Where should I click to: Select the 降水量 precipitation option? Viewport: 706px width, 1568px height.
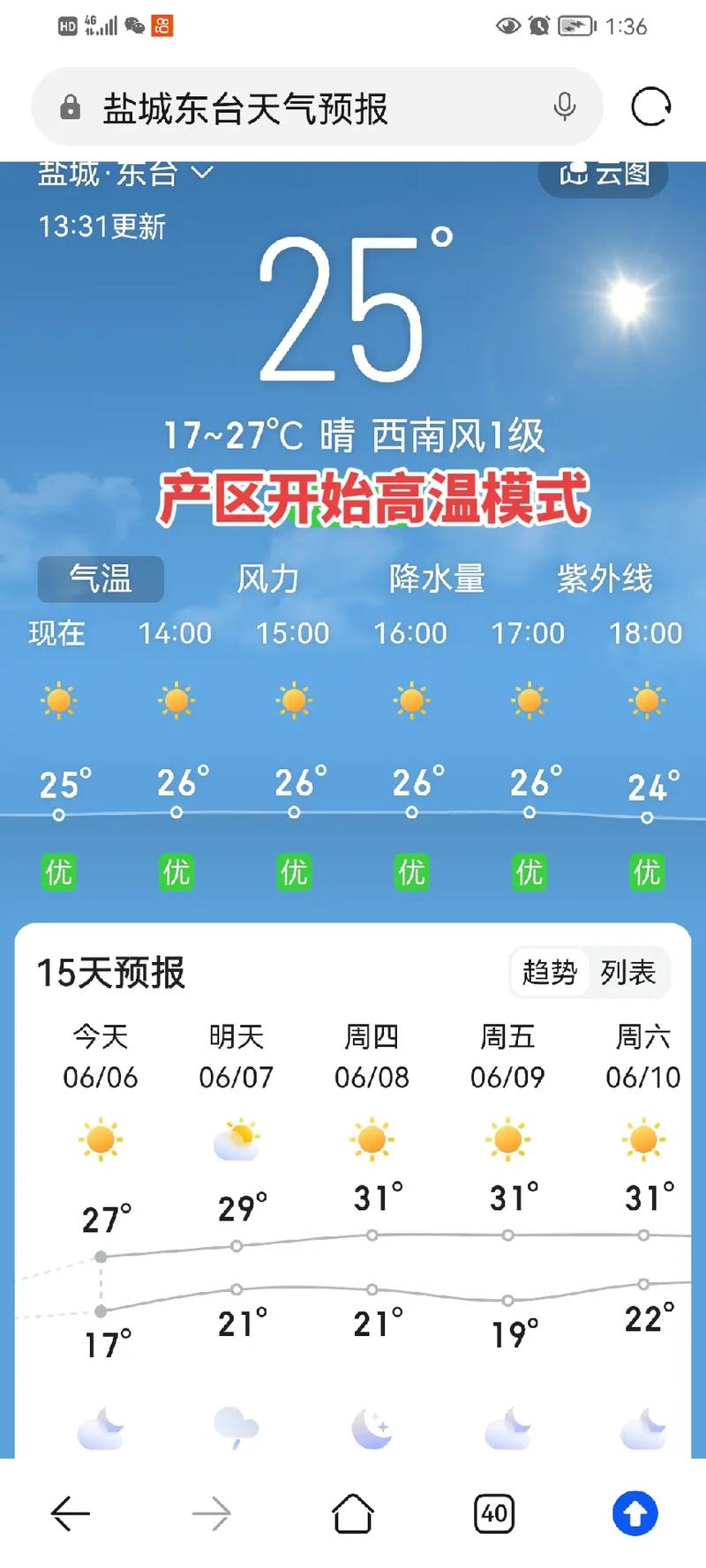439,579
